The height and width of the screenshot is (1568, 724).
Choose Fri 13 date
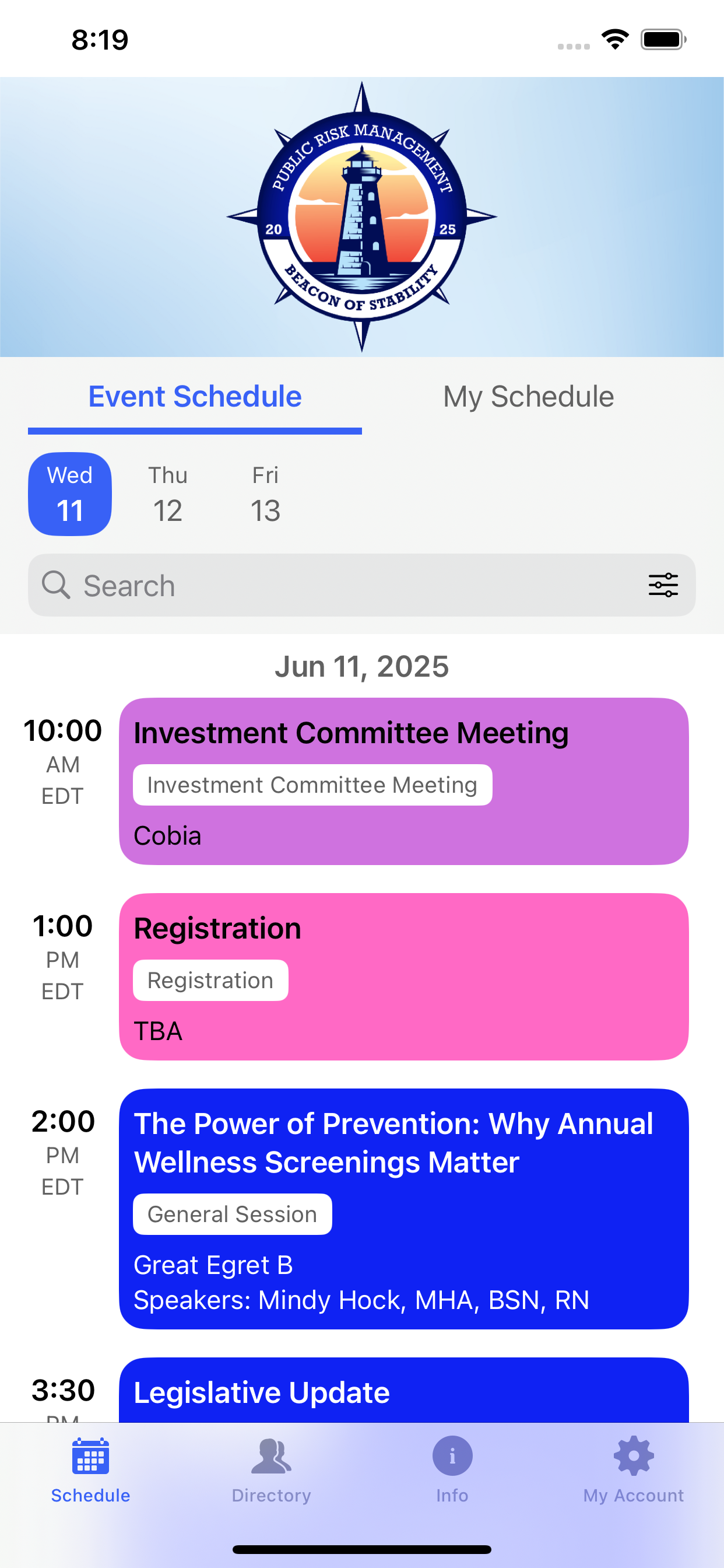click(265, 494)
